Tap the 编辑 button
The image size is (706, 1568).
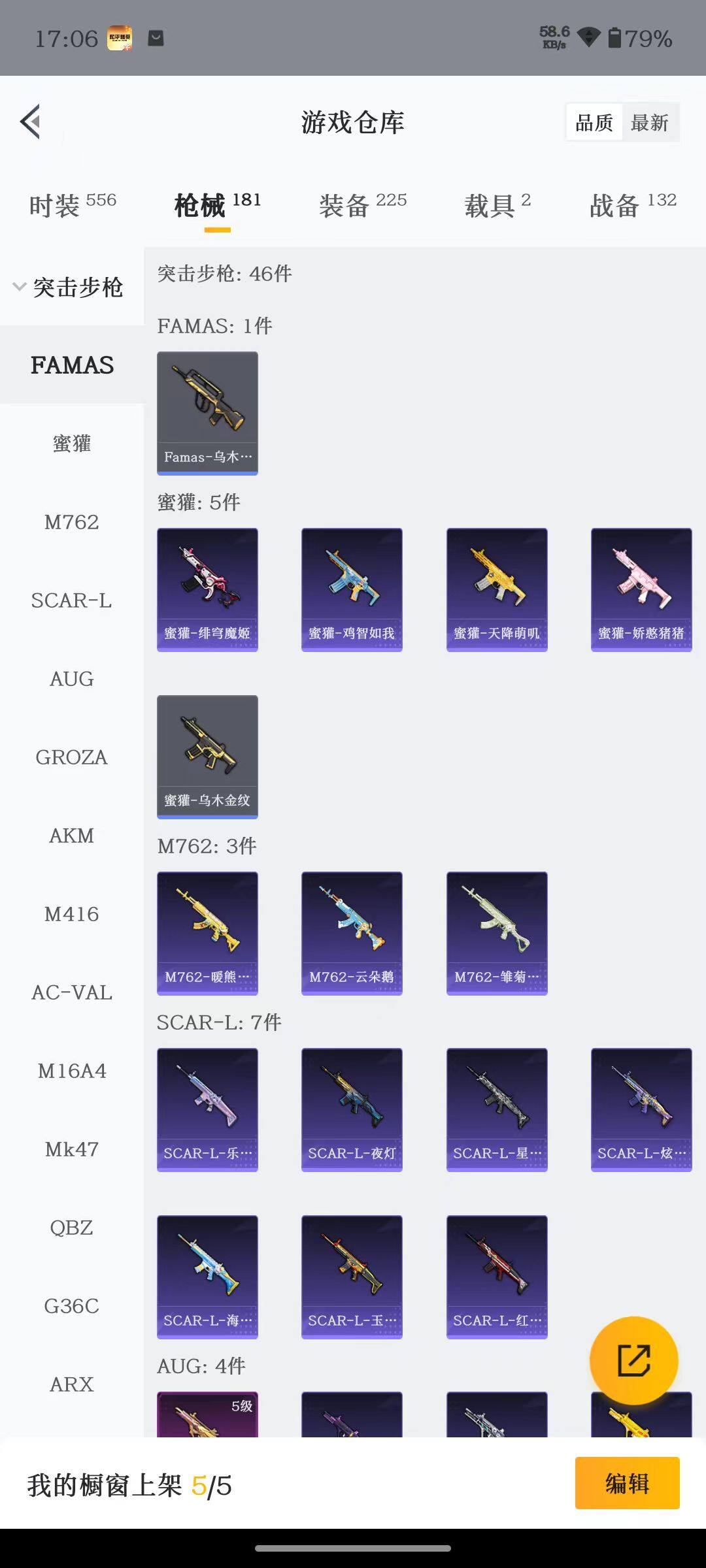pyautogui.click(x=627, y=1483)
